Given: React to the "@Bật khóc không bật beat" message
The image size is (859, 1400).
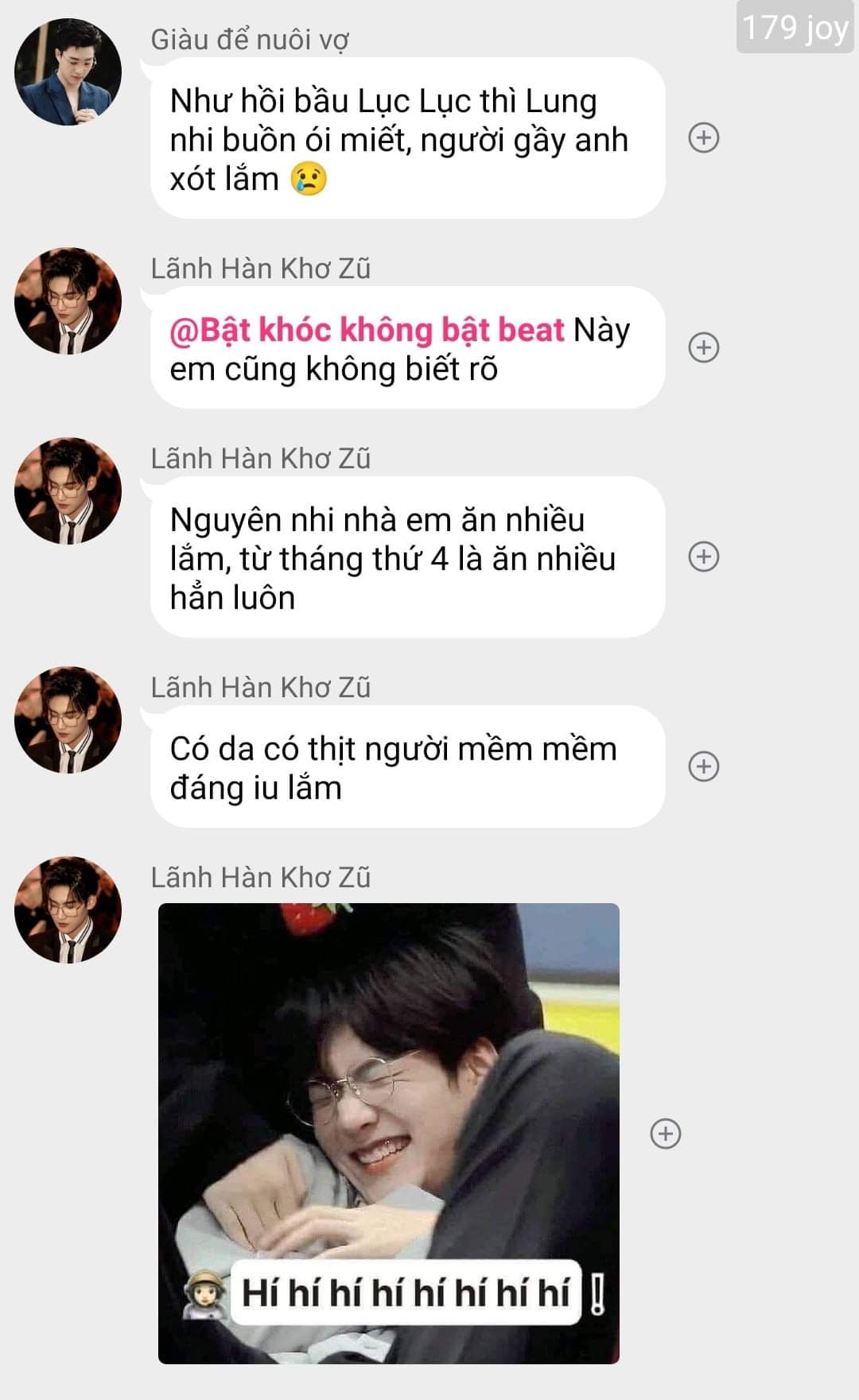Looking at the screenshot, I should click(x=703, y=347).
